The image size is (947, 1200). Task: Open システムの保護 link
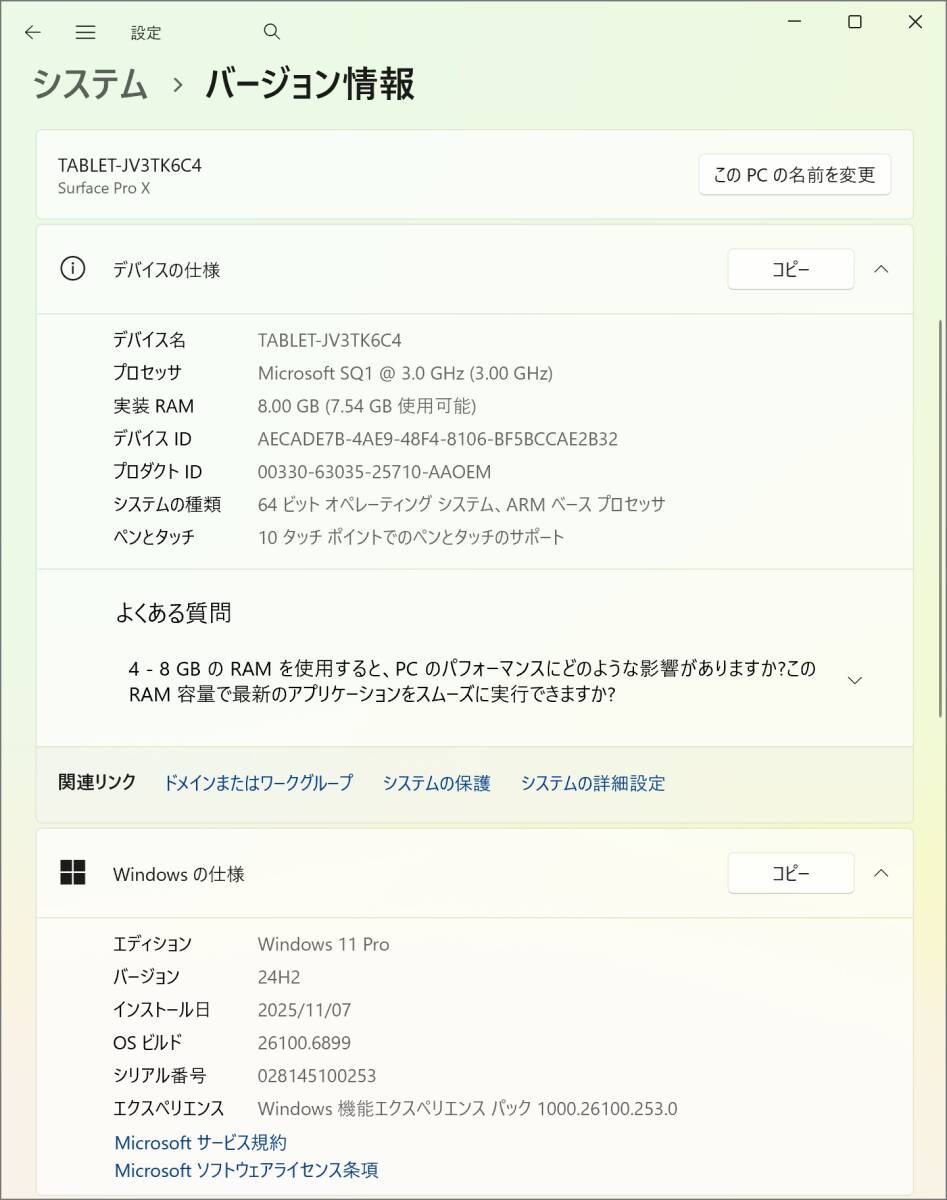point(436,783)
